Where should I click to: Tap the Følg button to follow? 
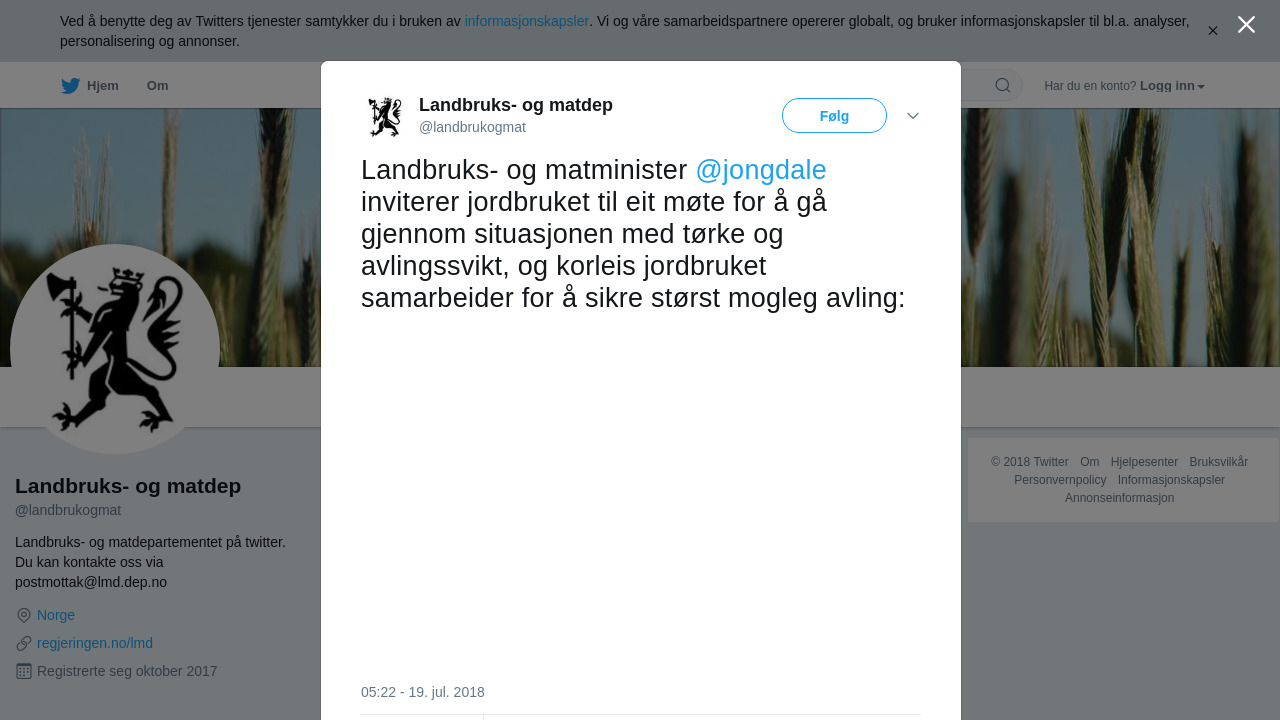[834, 116]
